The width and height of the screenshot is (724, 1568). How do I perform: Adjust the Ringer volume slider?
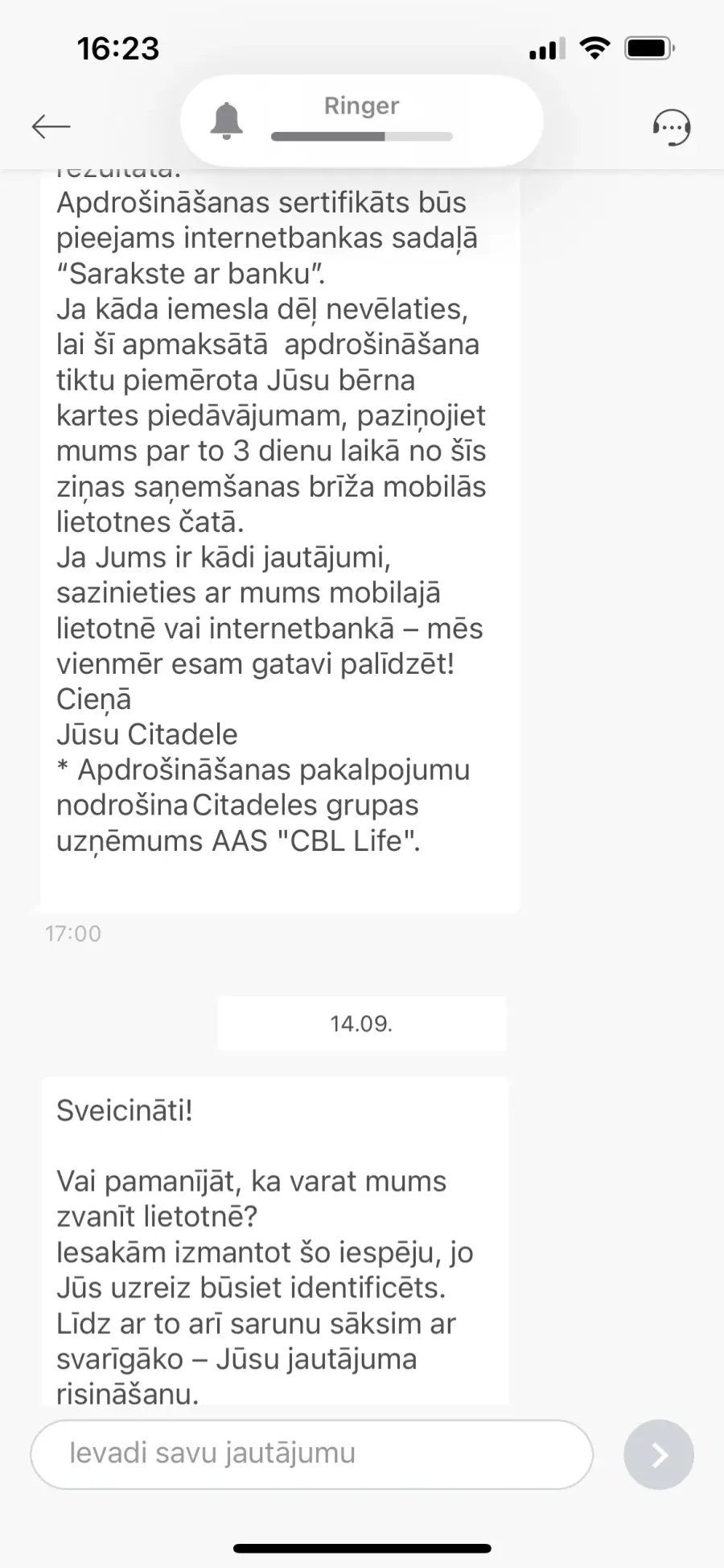pyautogui.click(x=362, y=137)
